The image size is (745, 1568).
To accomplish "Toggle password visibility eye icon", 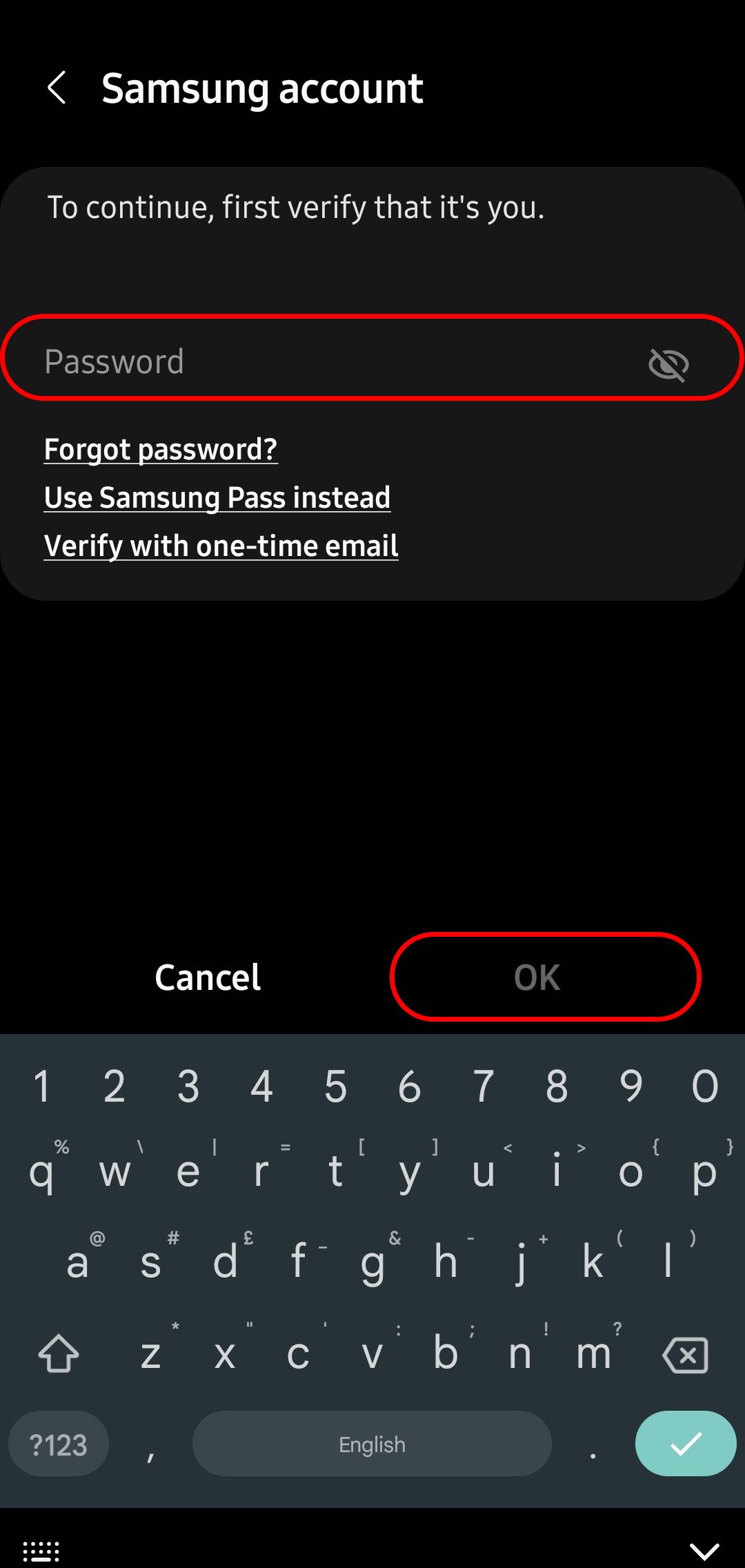I will click(668, 364).
